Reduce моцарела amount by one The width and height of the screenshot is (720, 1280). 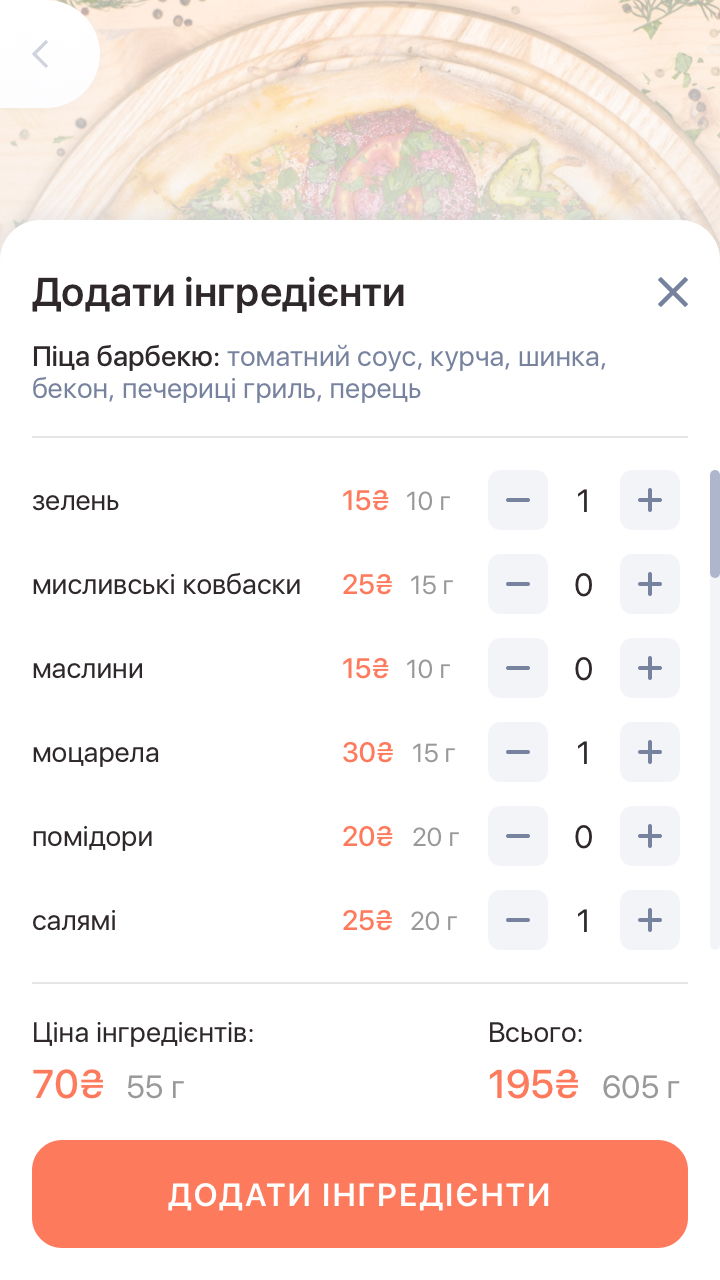pos(518,752)
